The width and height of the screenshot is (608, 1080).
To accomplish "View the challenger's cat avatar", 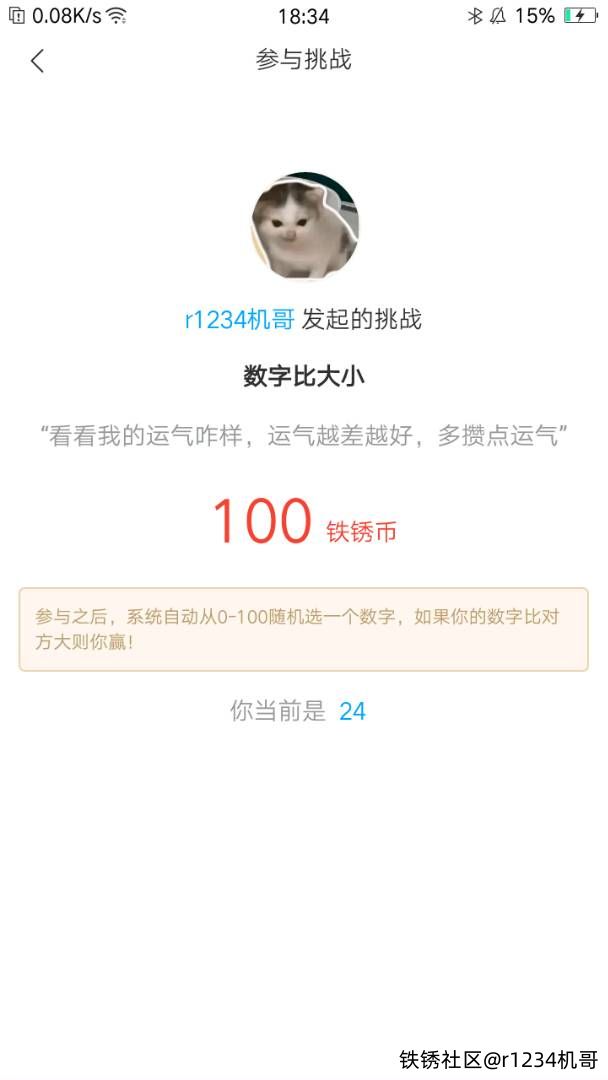I will point(304,226).
